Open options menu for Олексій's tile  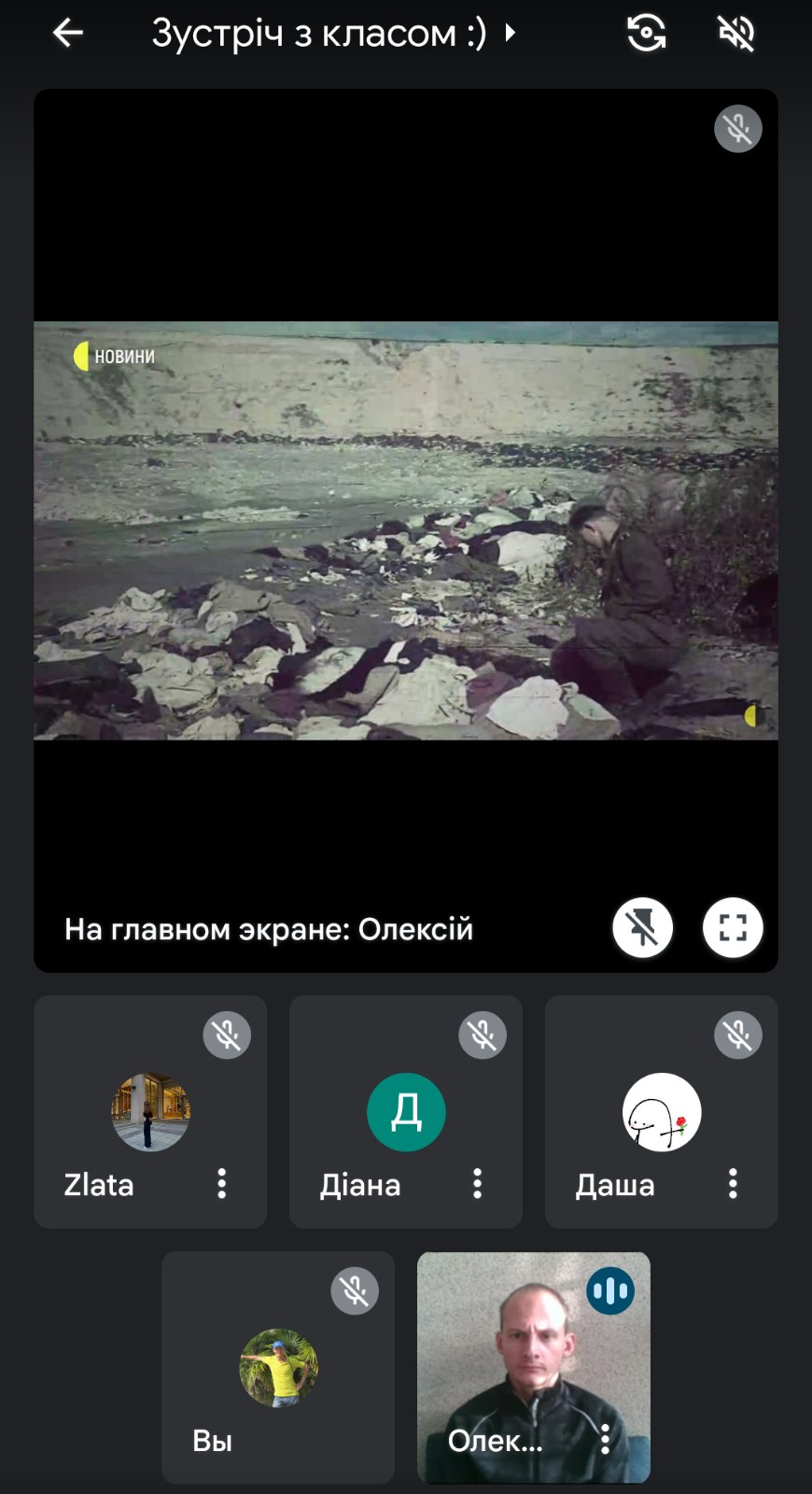coord(605,1439)
